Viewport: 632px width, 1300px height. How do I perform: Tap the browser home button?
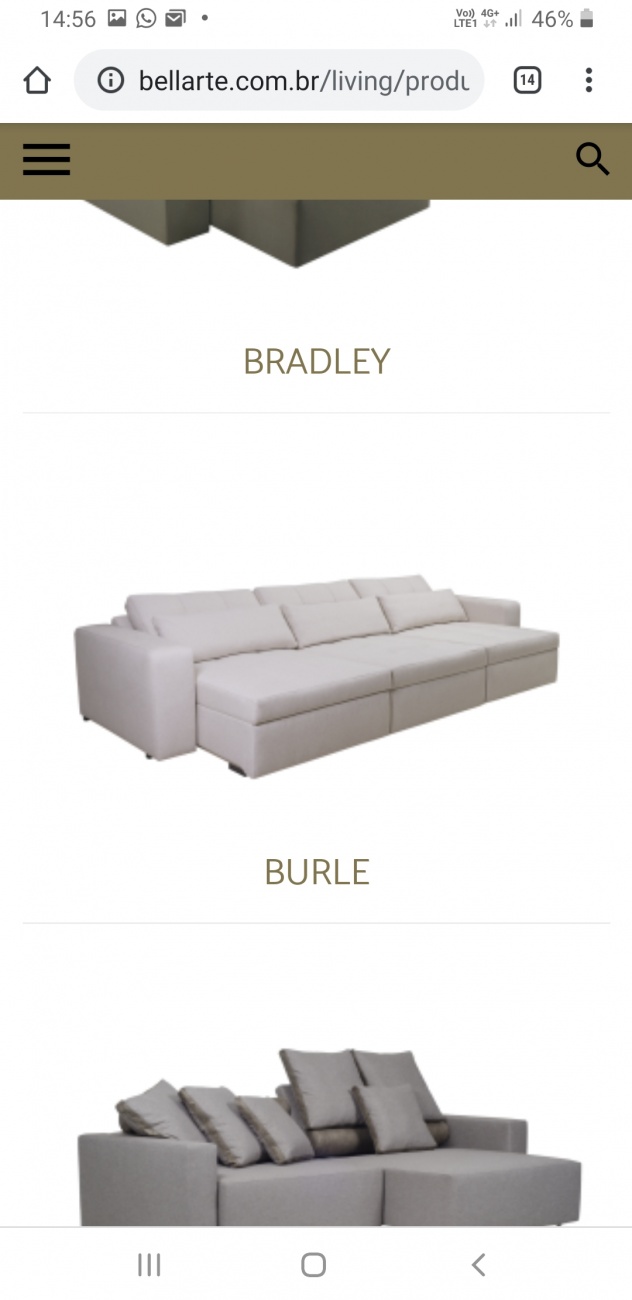coord(37,81)
